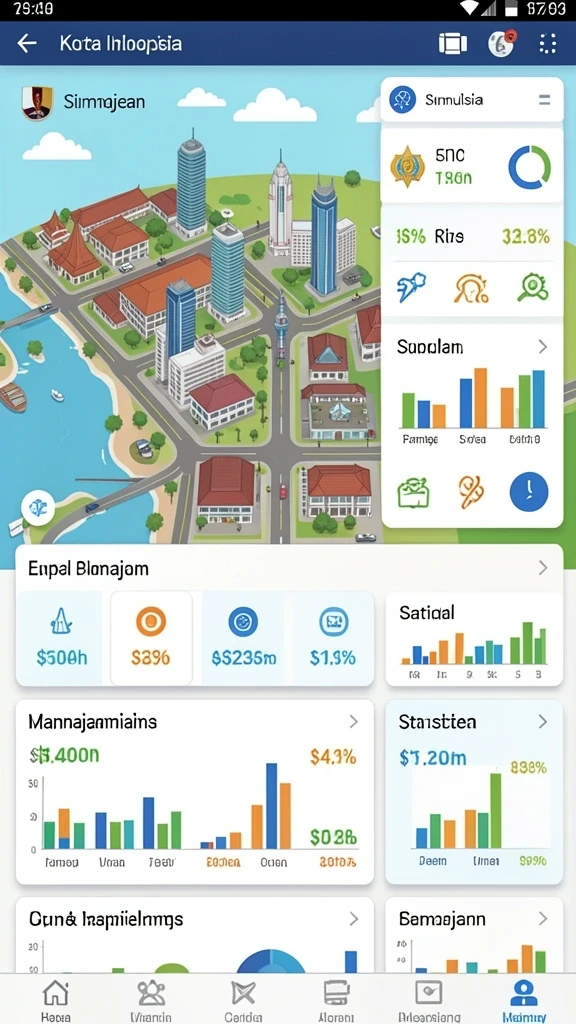Open the overflow dots menu in the app bar

pos(547,44)
